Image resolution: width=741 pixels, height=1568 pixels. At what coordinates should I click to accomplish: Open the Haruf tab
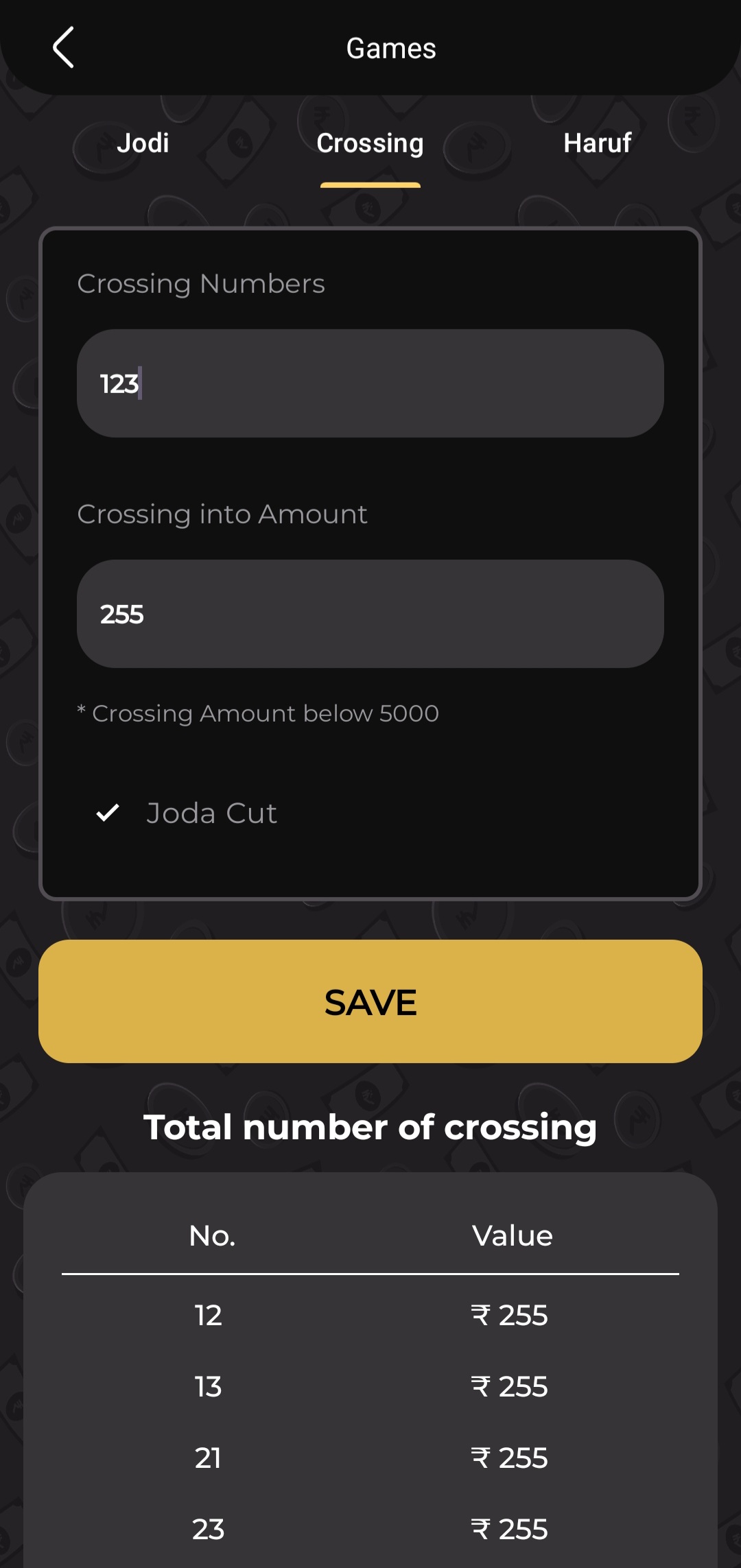pyautogui.click(x=597, y=143)
